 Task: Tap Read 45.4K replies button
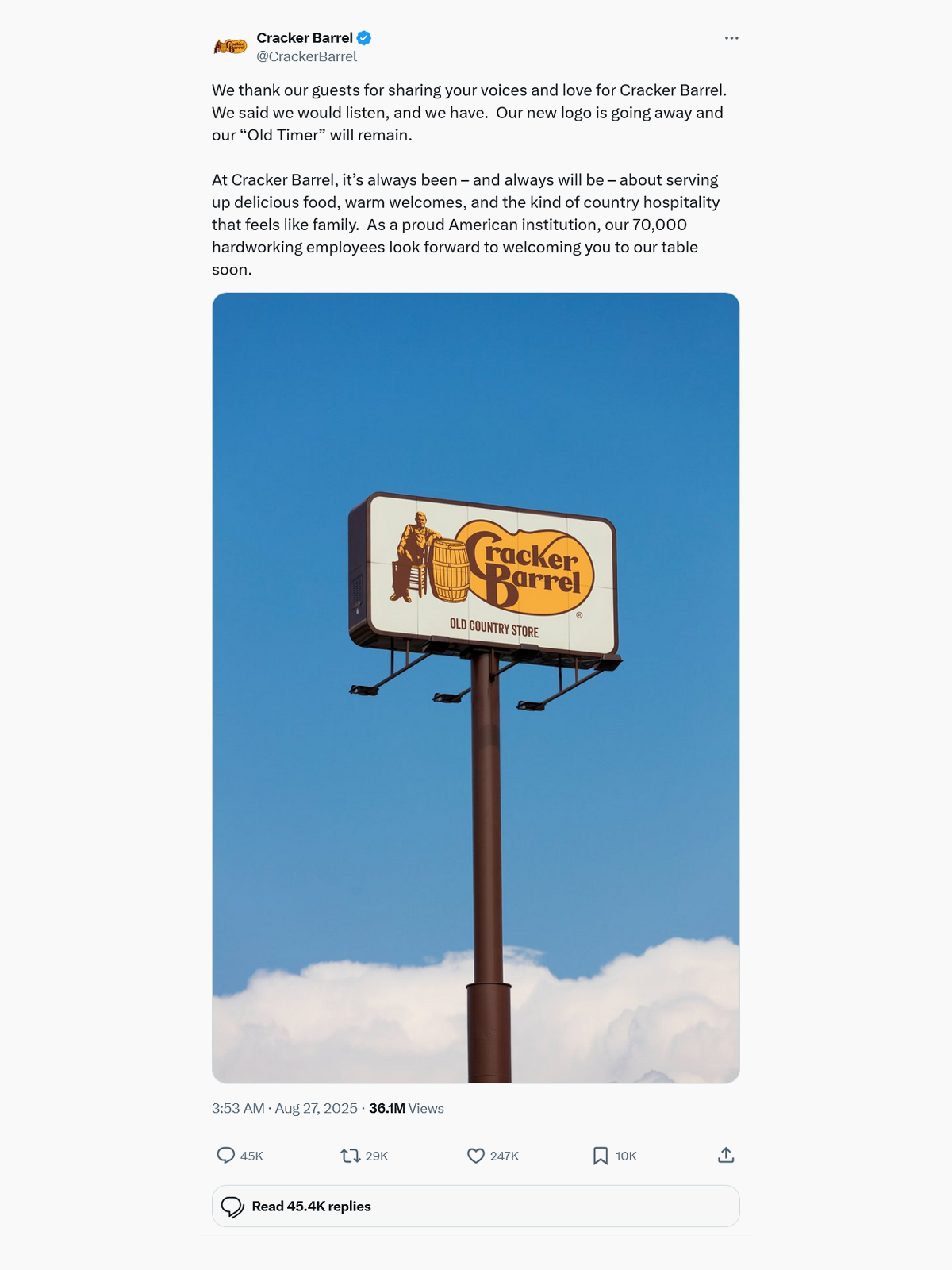(x=475, y=1206)
